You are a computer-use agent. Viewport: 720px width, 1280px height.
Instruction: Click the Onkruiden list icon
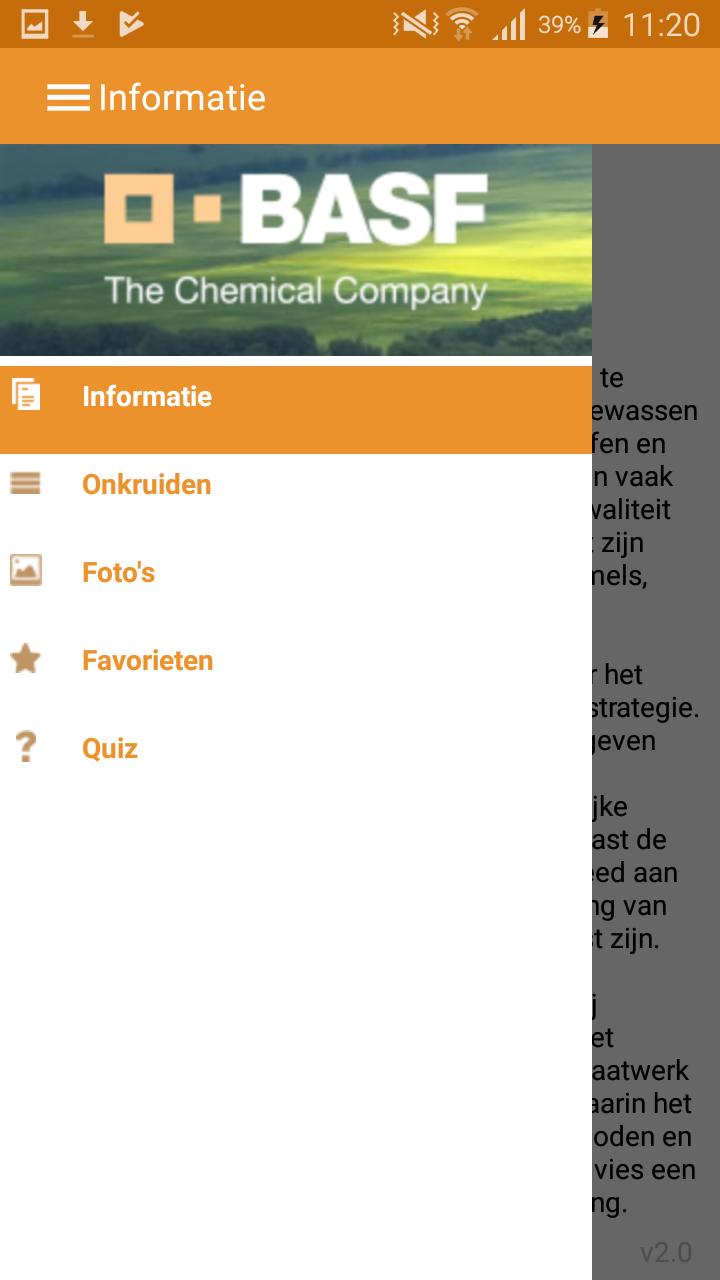(25, 483)
